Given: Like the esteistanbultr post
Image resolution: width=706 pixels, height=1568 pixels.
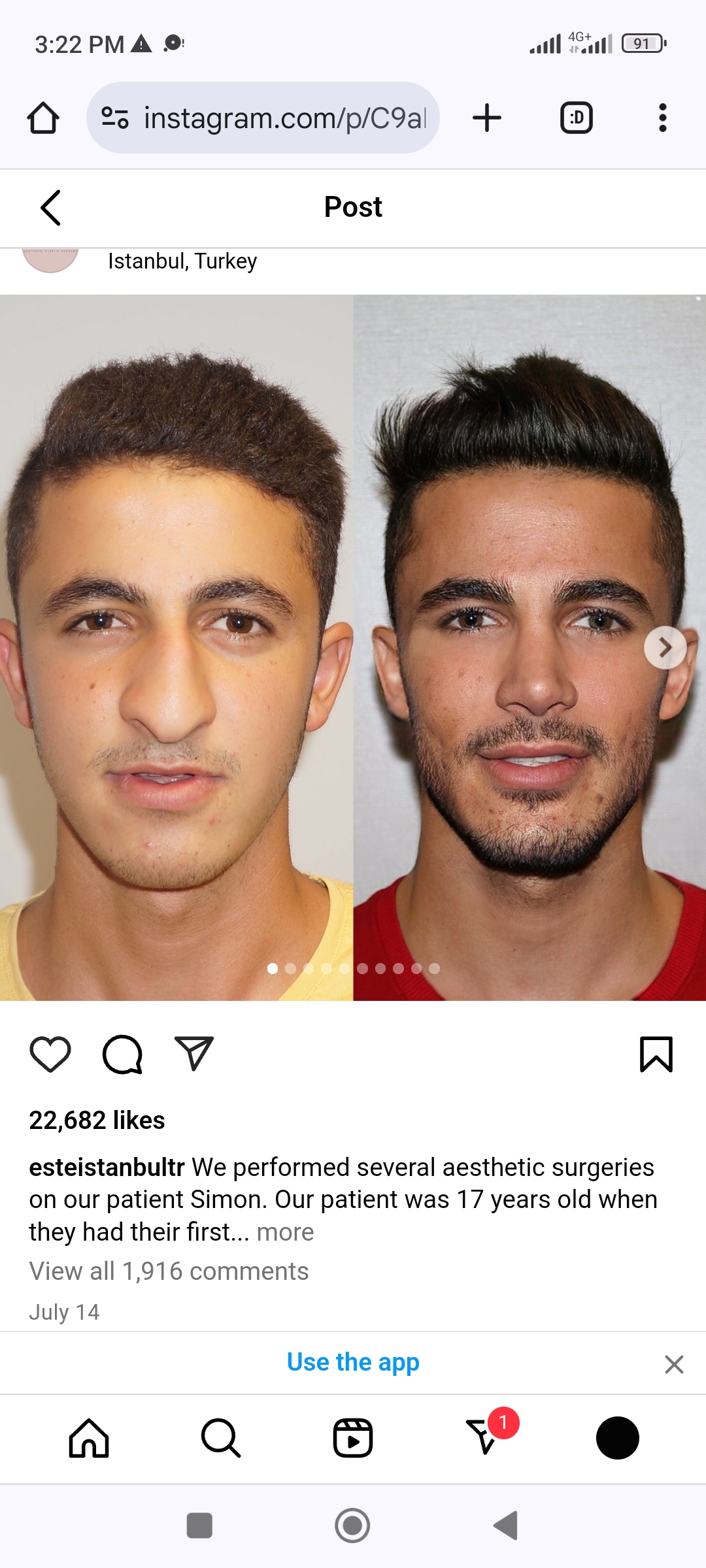Looking at the screenshot, I should click(x=50, y=1054).
